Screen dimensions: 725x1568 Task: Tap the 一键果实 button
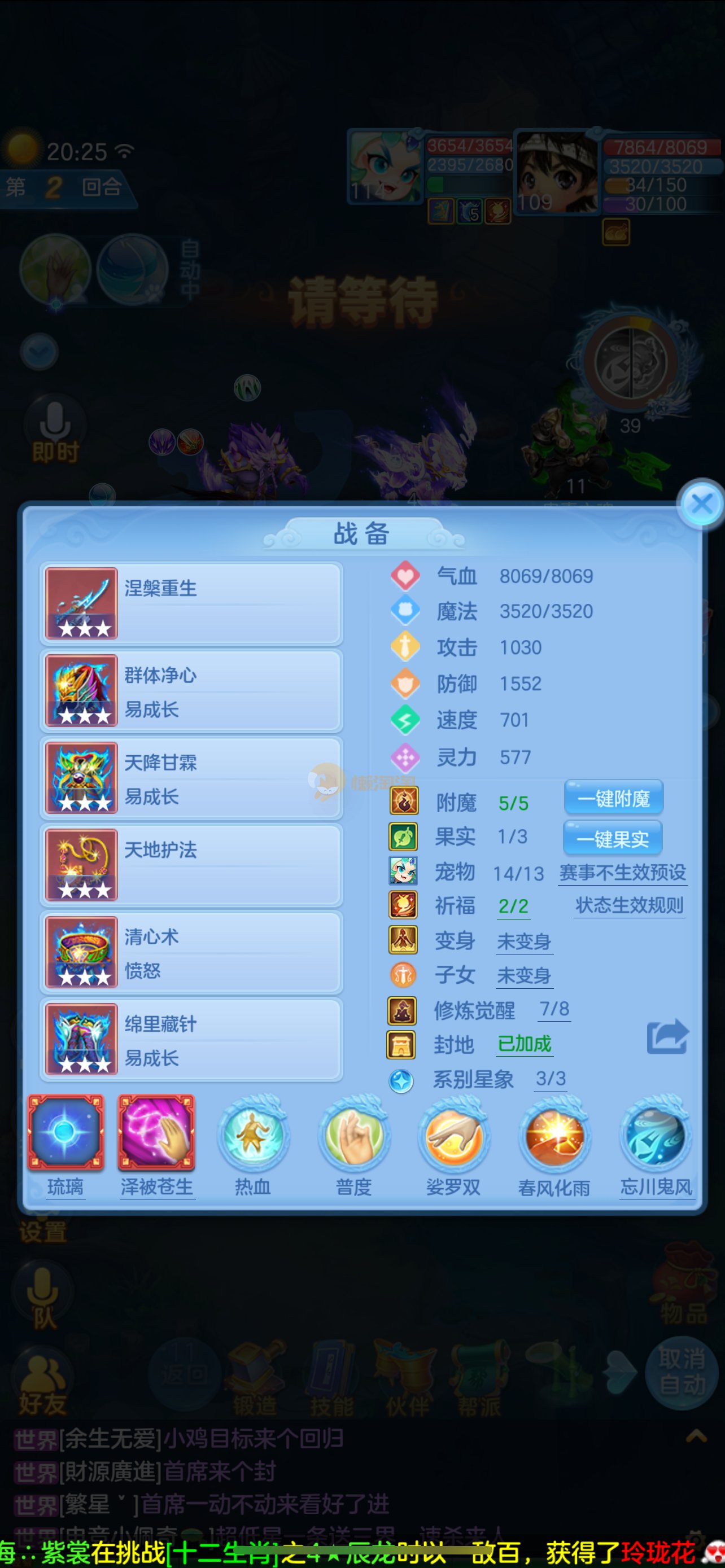(613, 839)
